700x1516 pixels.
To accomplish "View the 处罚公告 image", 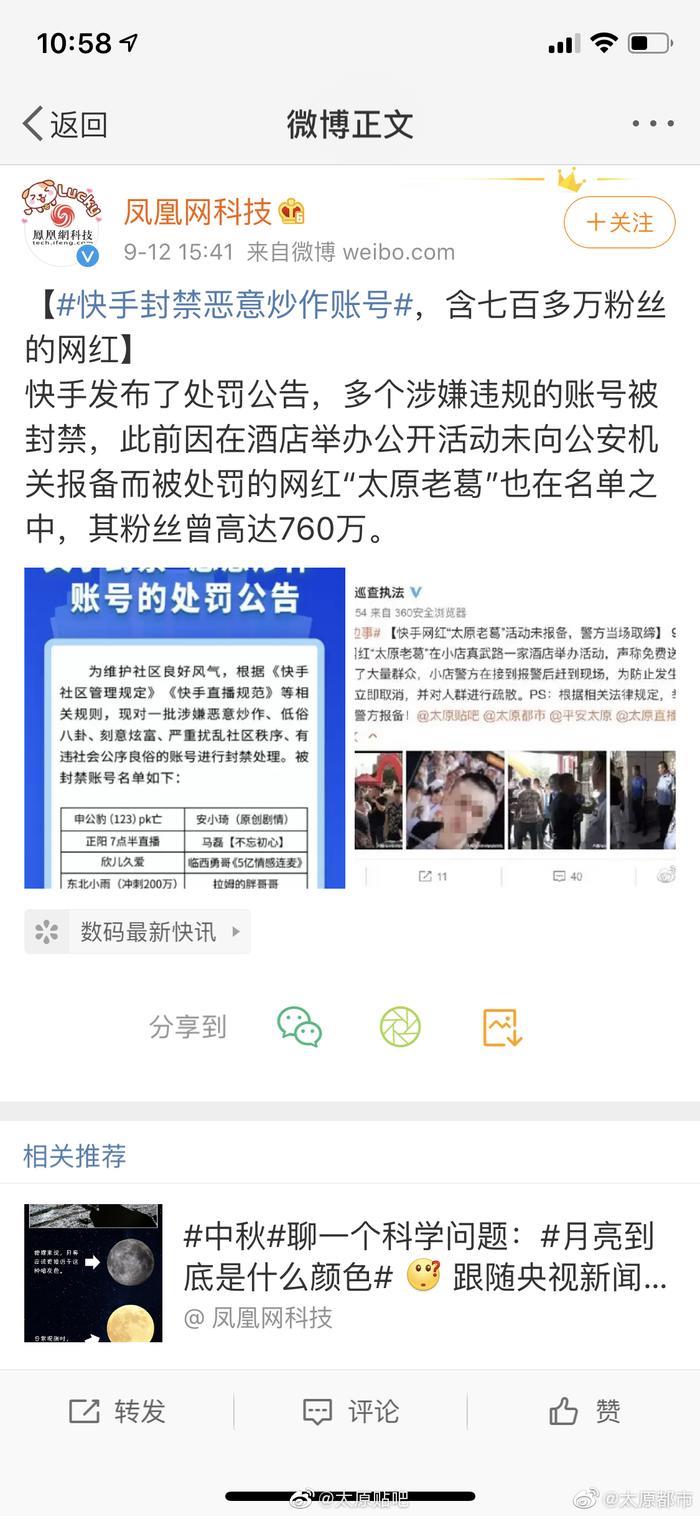I will click(184, 727).
